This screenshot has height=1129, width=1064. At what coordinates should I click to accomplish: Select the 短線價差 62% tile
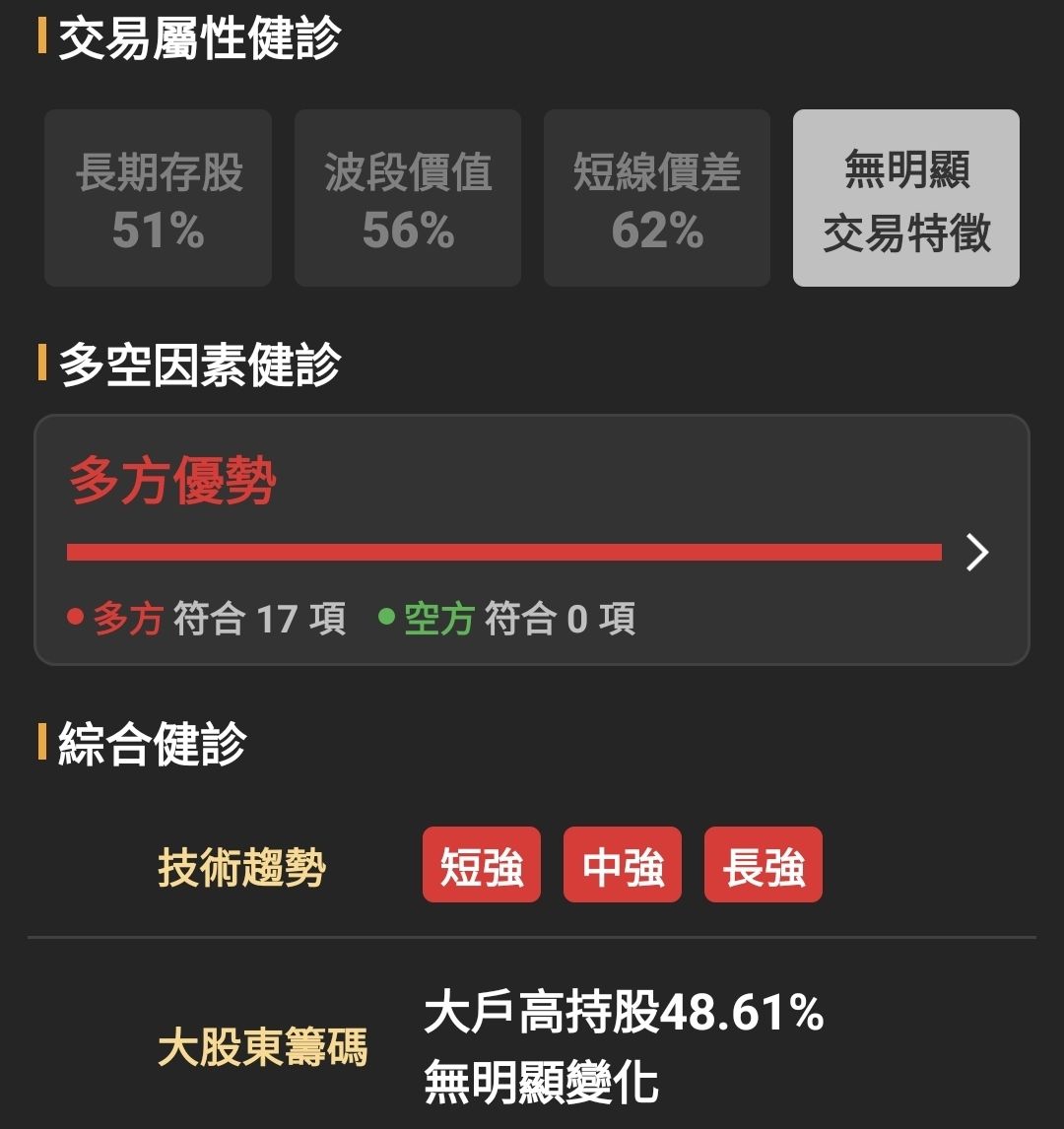(x=656, y=198)
